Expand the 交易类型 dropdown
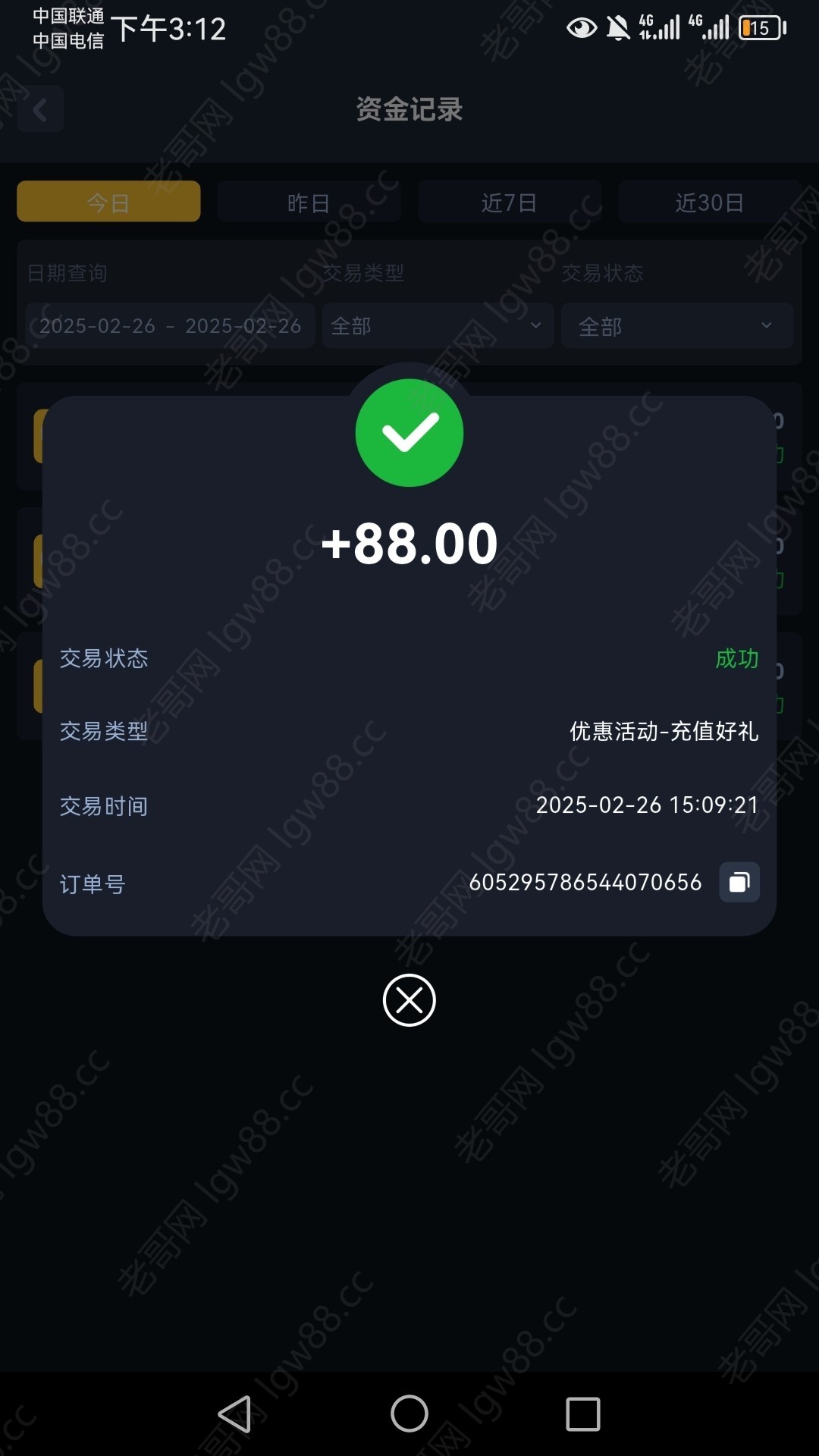Screen dimensions: 819x1456 (438, 326)
